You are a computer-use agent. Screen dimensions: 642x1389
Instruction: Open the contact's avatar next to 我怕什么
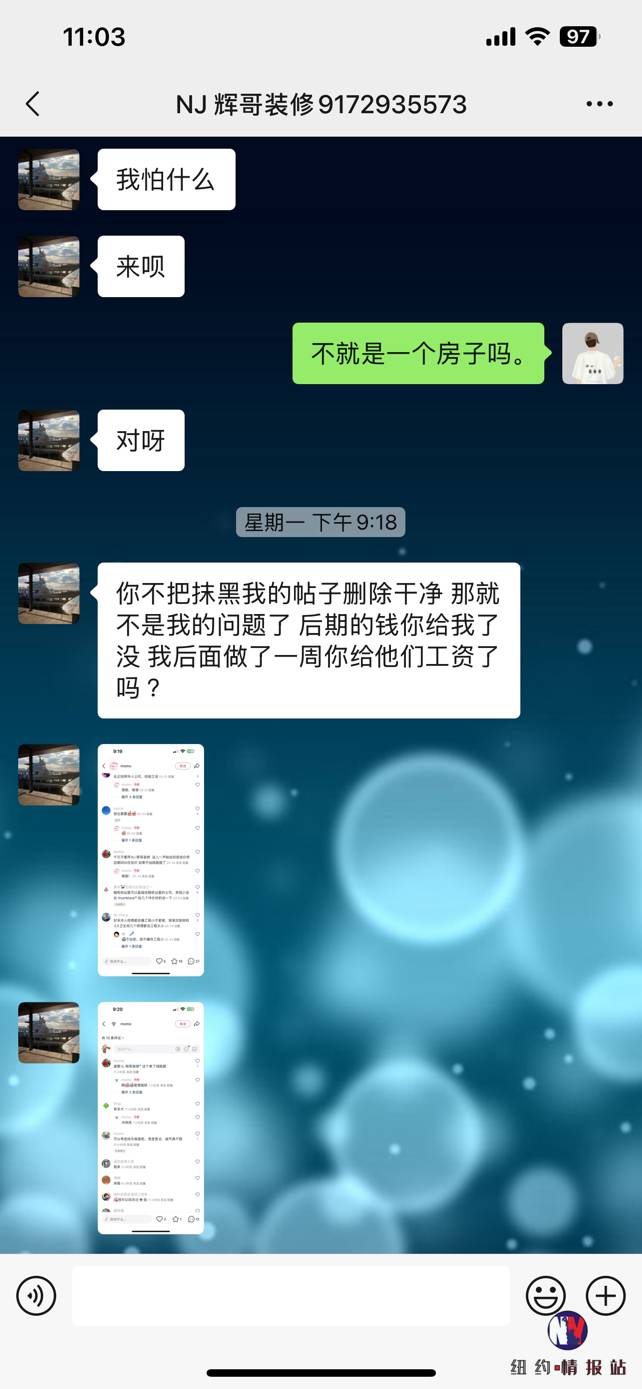[49, 180]
